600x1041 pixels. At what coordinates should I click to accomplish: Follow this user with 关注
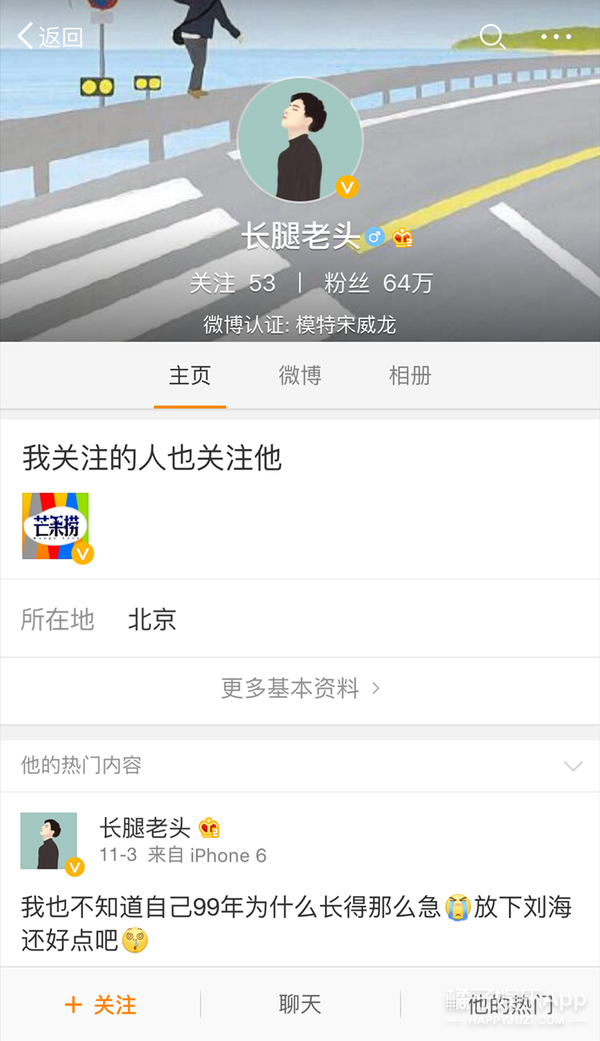[100, 1005]
